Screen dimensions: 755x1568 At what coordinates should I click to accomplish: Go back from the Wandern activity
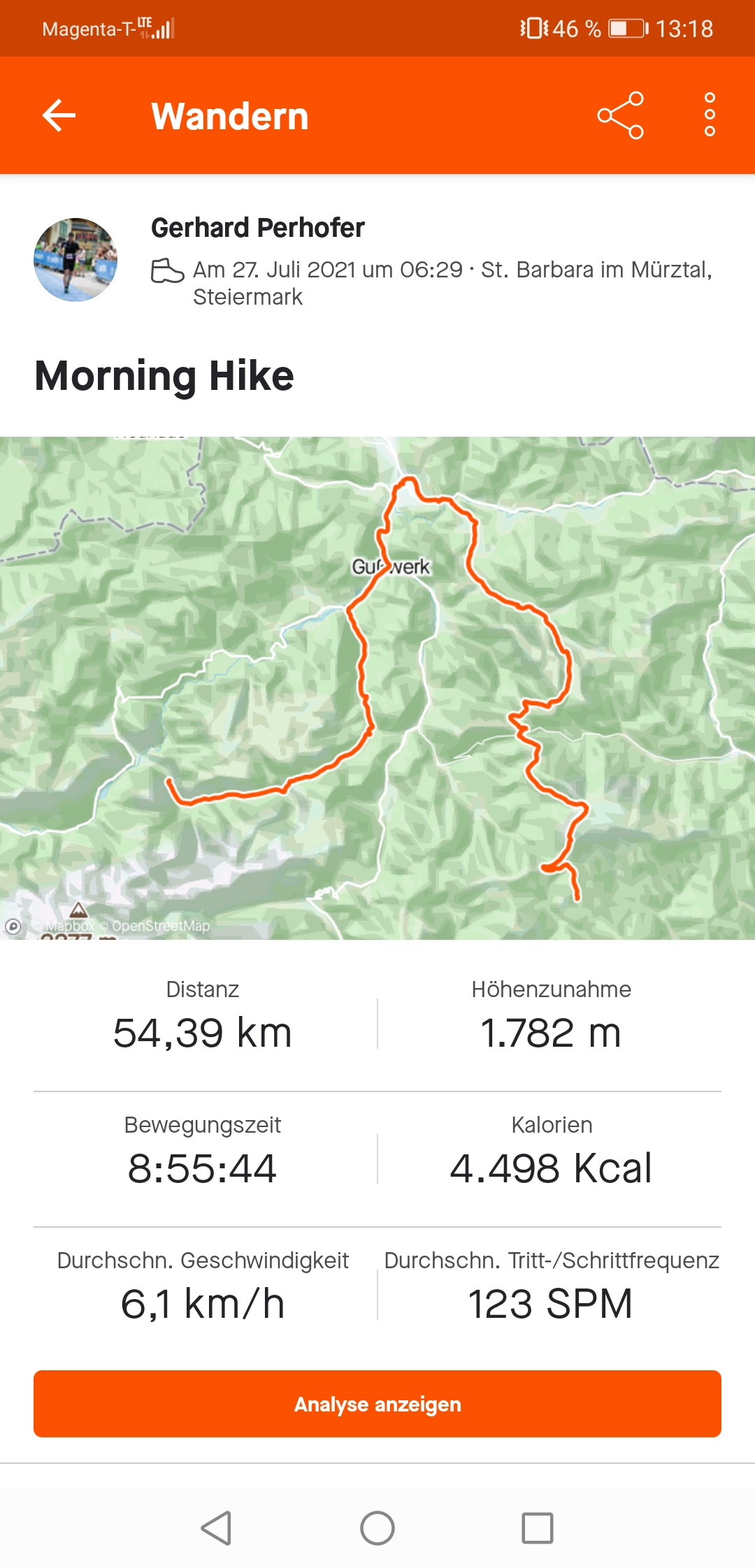(x=59, y=115)
